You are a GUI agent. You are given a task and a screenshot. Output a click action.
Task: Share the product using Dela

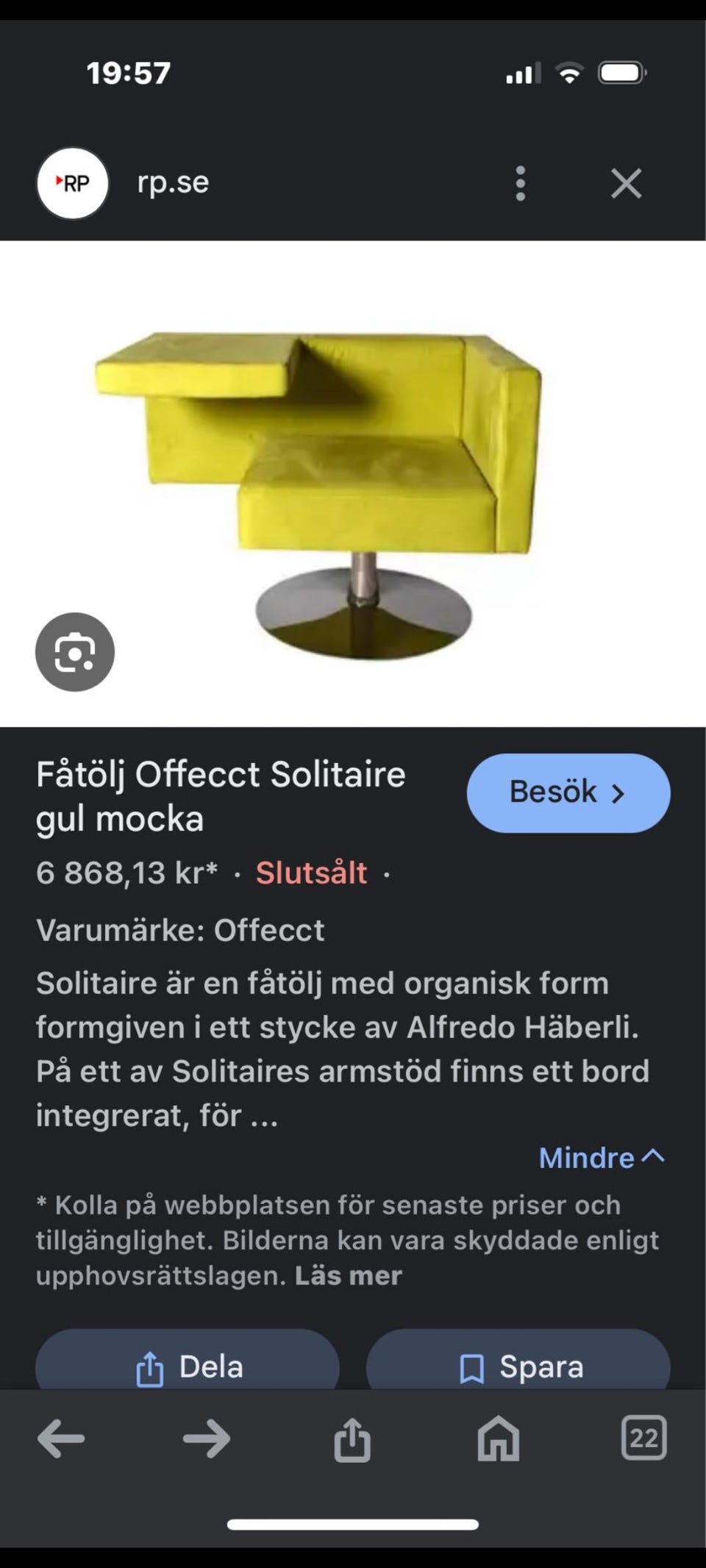pyautogui.click(x=186, y=1366)
